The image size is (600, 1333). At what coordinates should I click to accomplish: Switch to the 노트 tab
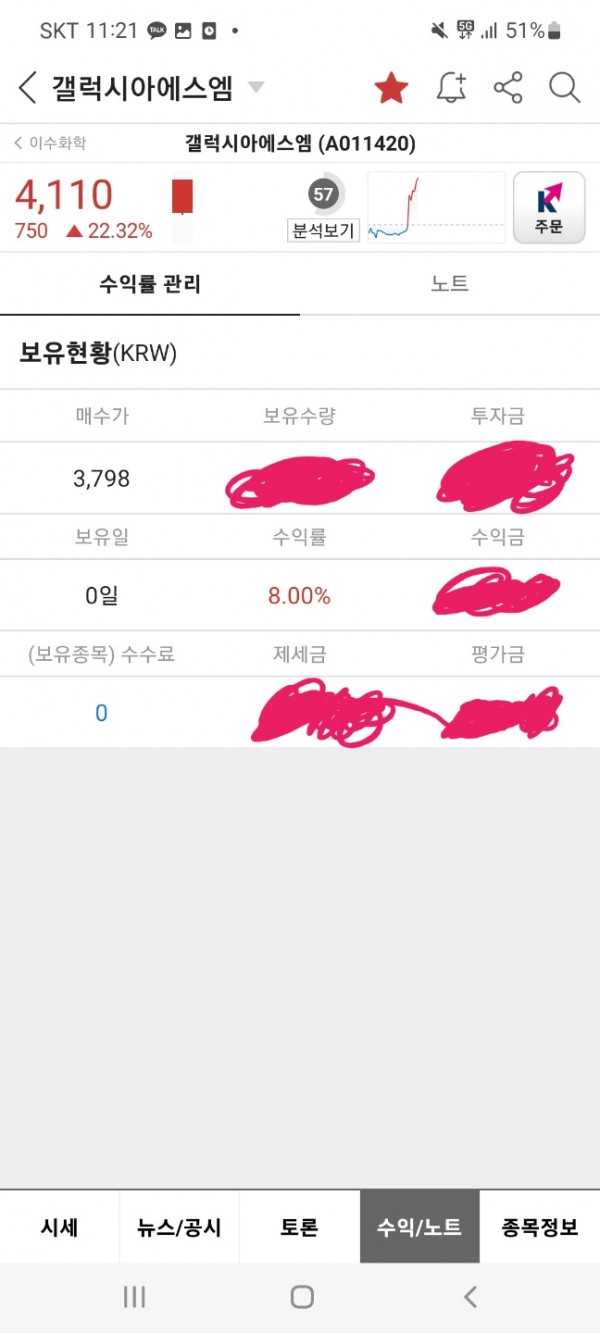click(x=450, y=285)
